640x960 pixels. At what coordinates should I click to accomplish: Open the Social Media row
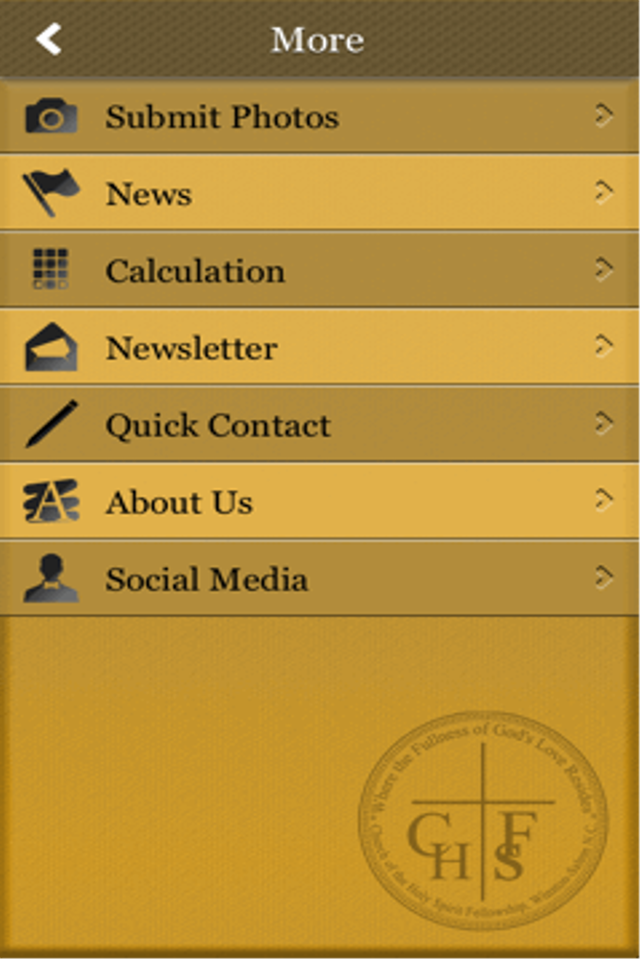pyautogui.click(x=320, y=578)
